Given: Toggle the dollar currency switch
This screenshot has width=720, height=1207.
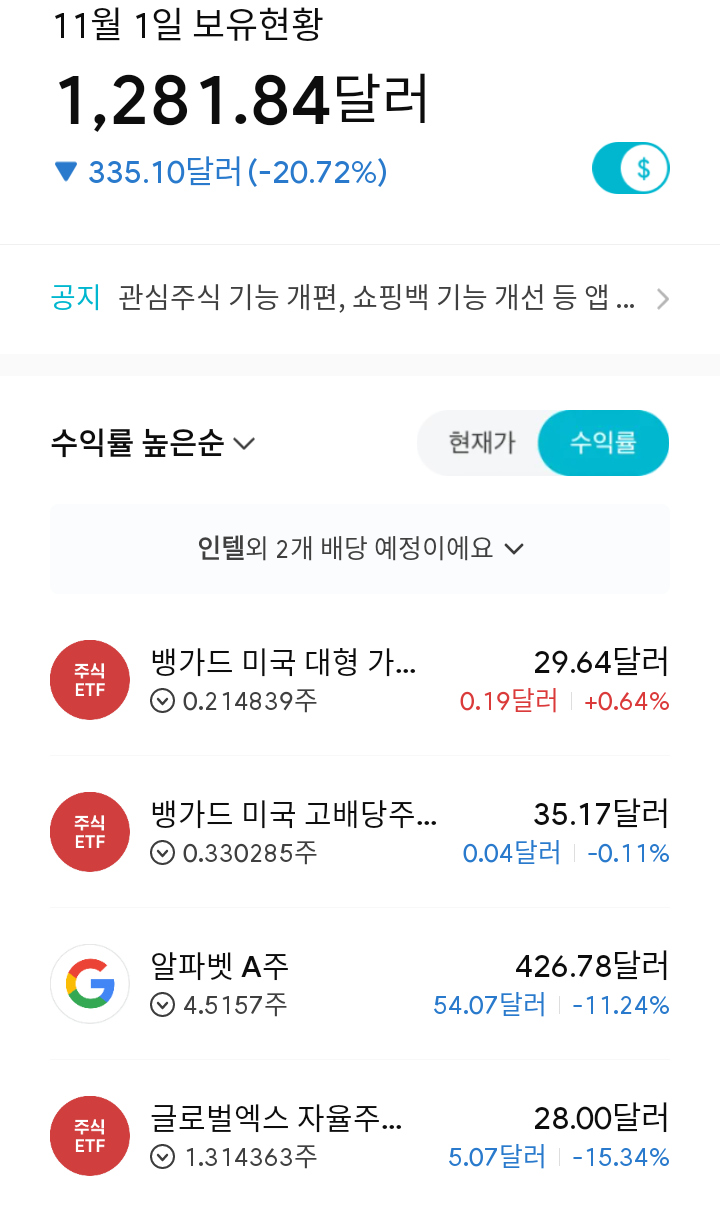Looking at the screenshot, I should 631,169.
